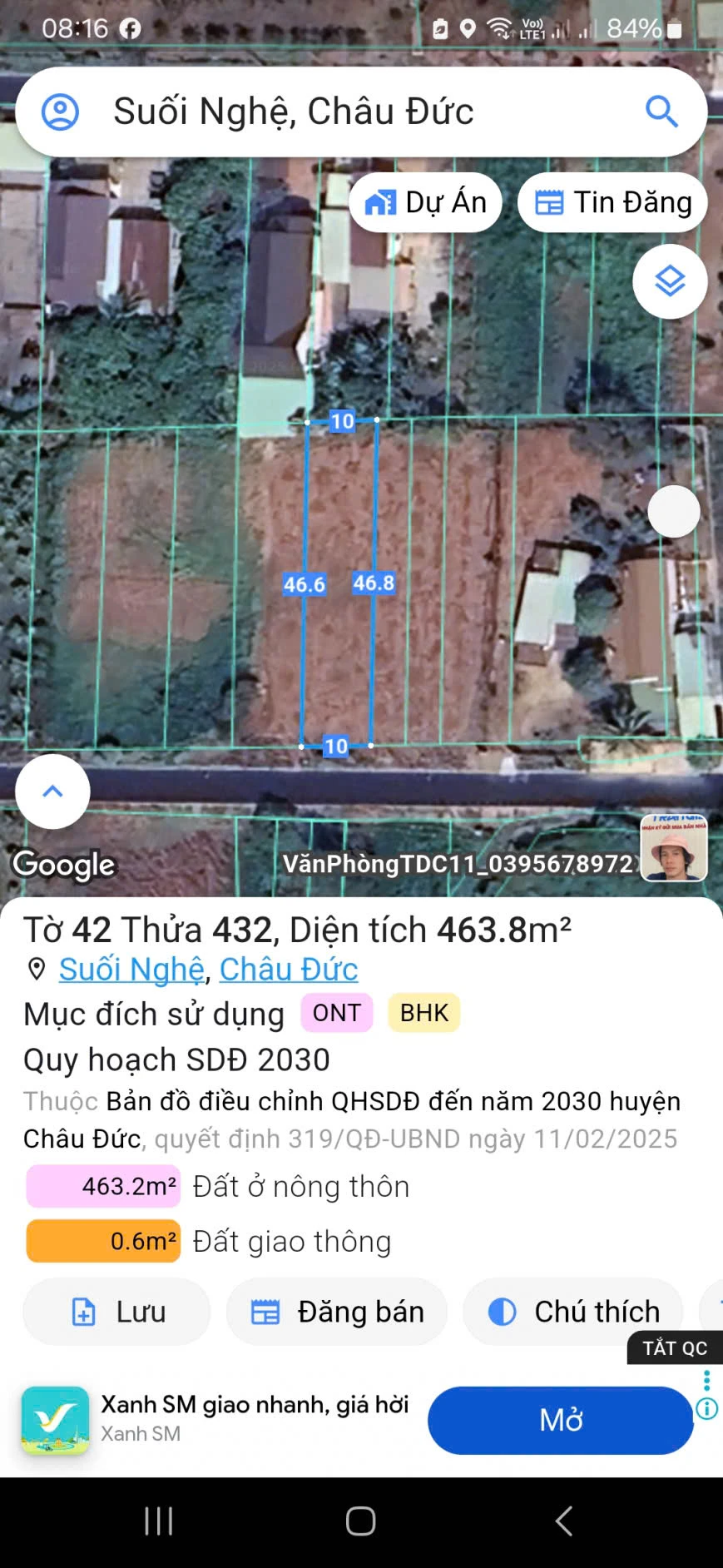723x1568 pixels.
Task: Edit the Suối Nghệ, Châu Đức search field
Action: click(x=333, y=112)
